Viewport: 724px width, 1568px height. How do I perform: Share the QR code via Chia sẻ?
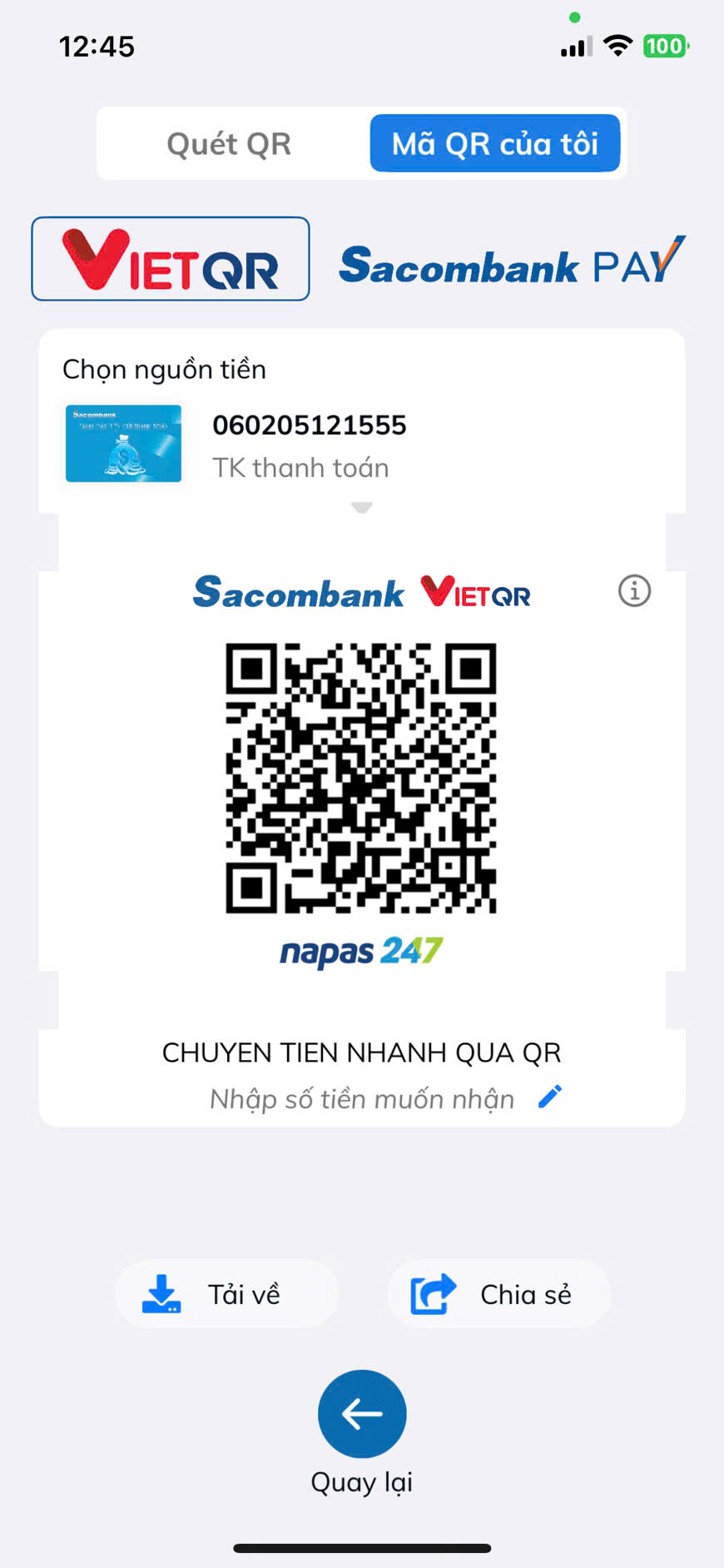(499, 1294)
